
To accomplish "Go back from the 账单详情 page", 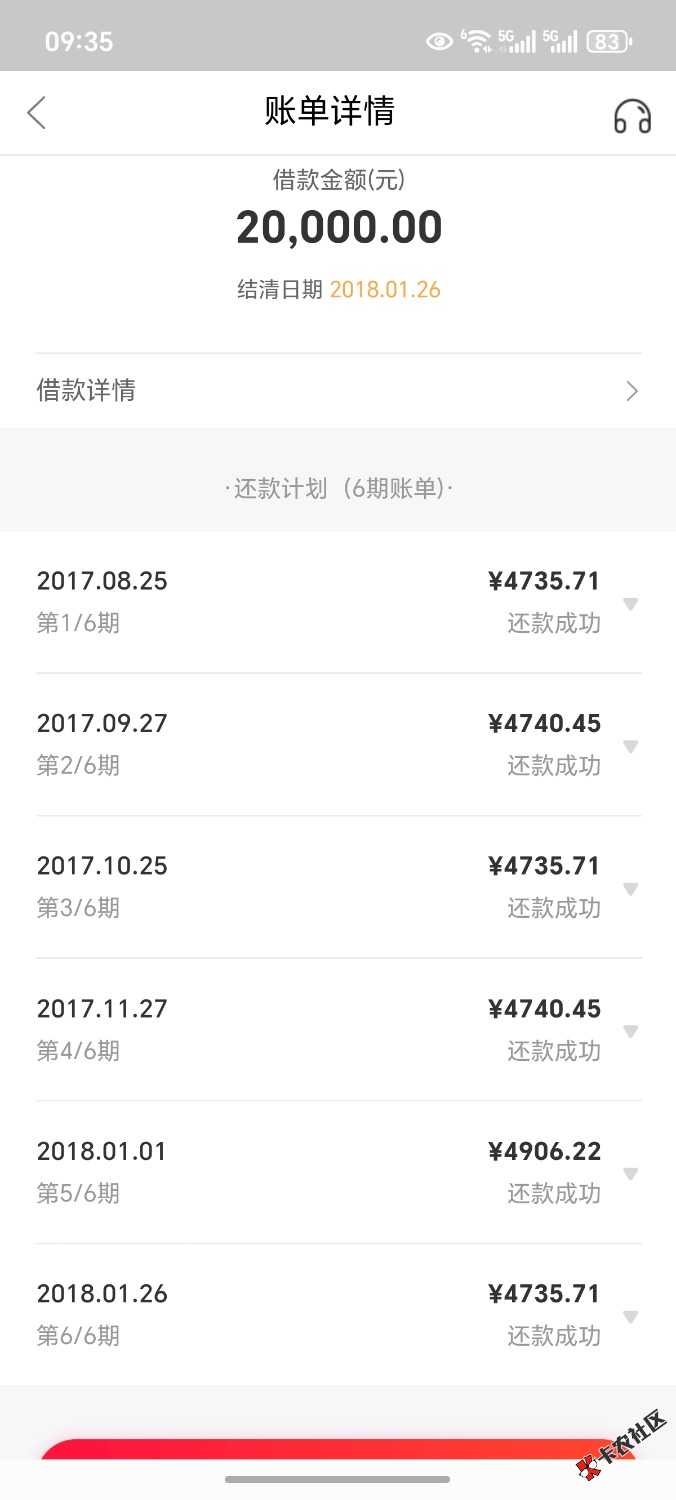I will (x=37, y=113).
